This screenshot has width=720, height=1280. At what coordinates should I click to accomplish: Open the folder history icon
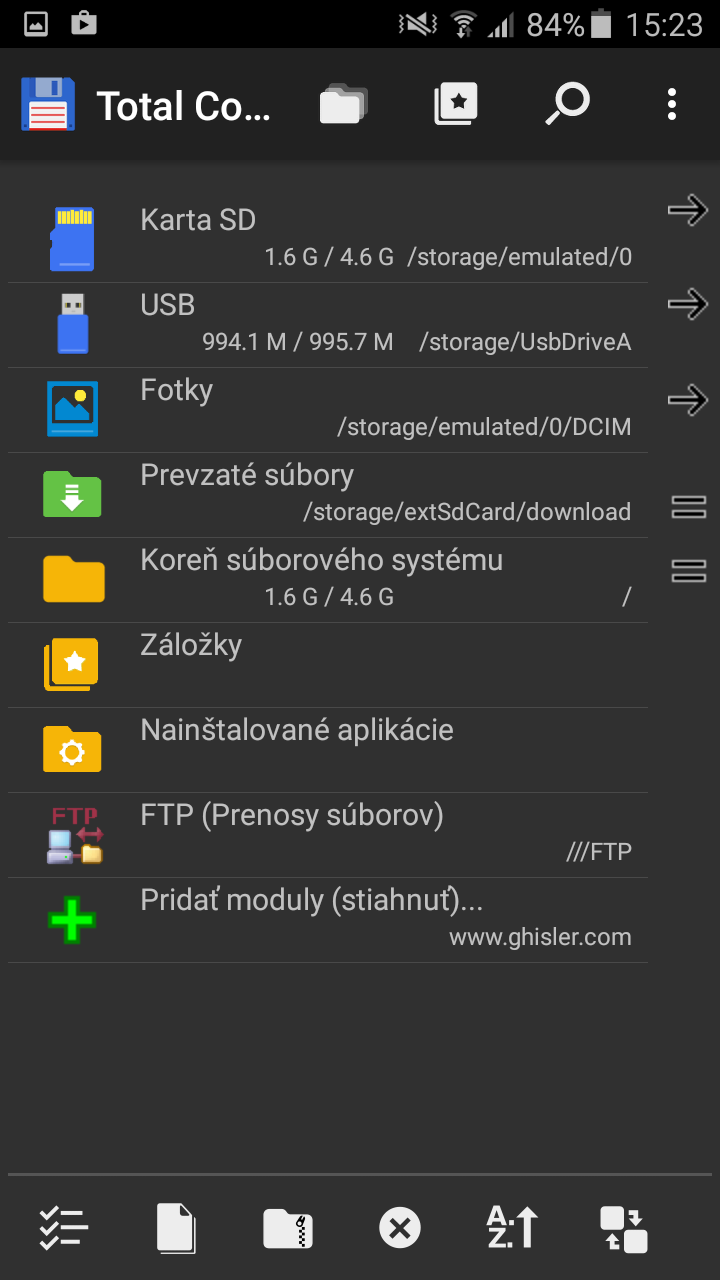click(x=343, y=104)
